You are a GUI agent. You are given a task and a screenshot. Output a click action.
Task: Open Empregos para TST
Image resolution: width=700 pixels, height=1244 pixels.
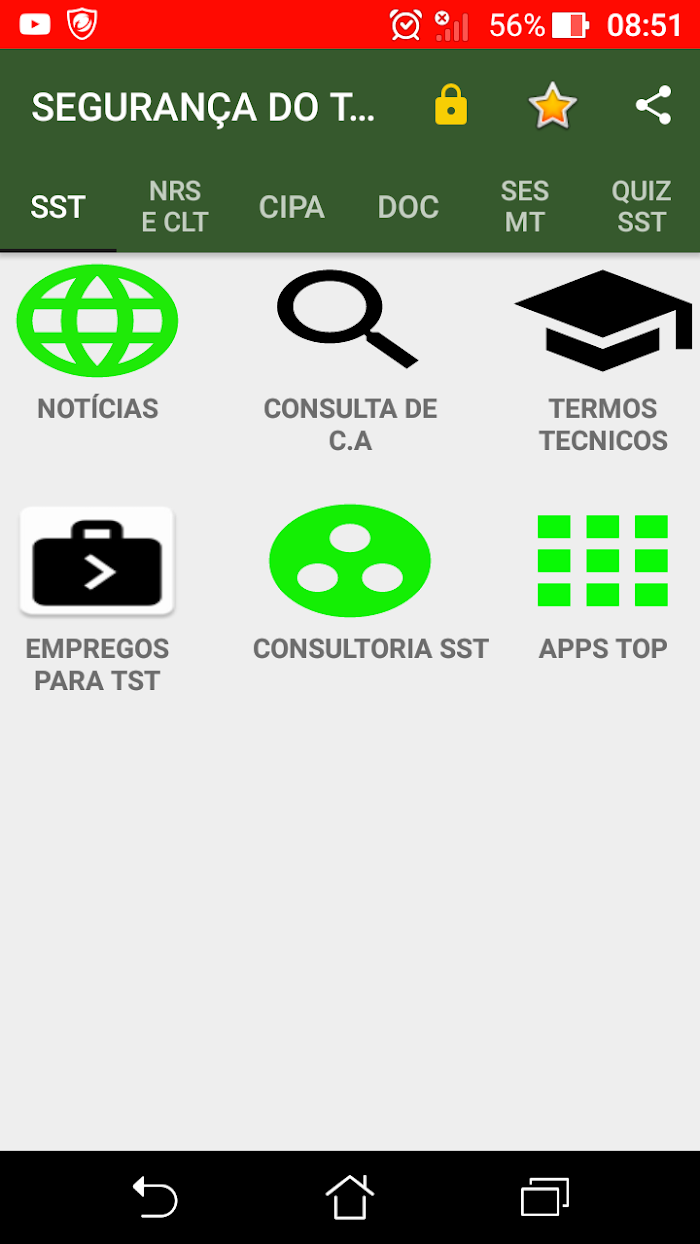pos(97,600)
